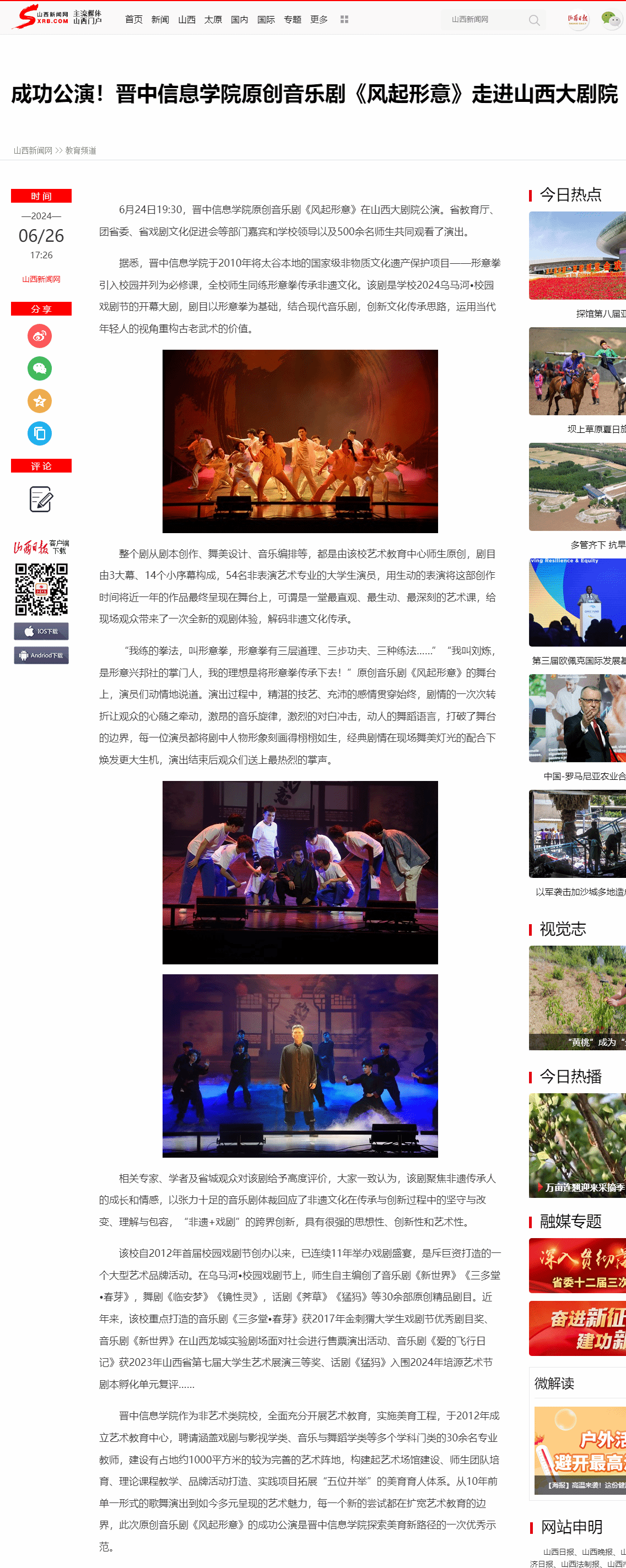Open the 首页 navigation link
Viewport: 626px width, 1568px height.
(x=133, y=19)
